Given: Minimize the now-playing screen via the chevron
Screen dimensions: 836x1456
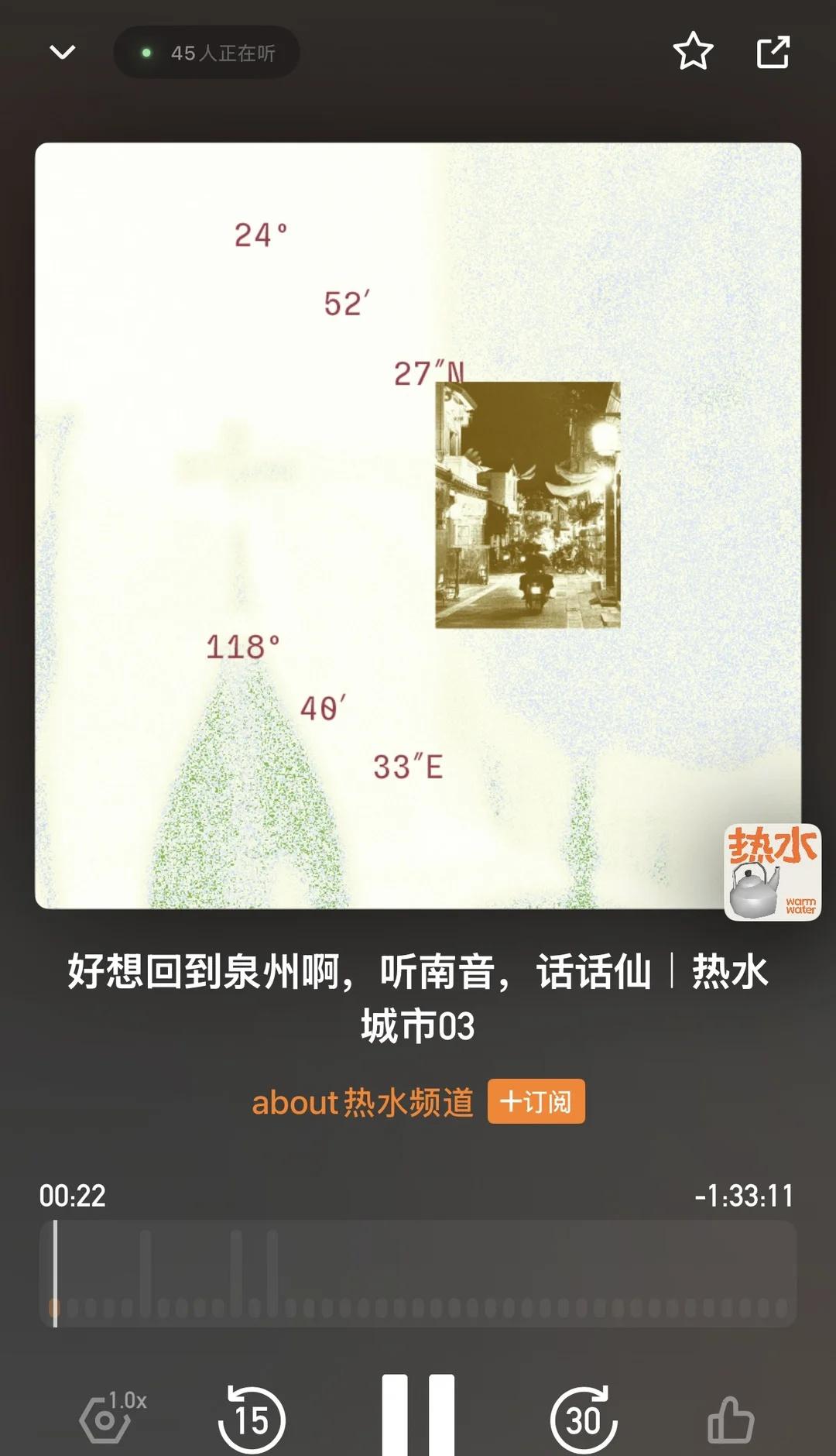Looking at the screenshot, I should (63, 53).
